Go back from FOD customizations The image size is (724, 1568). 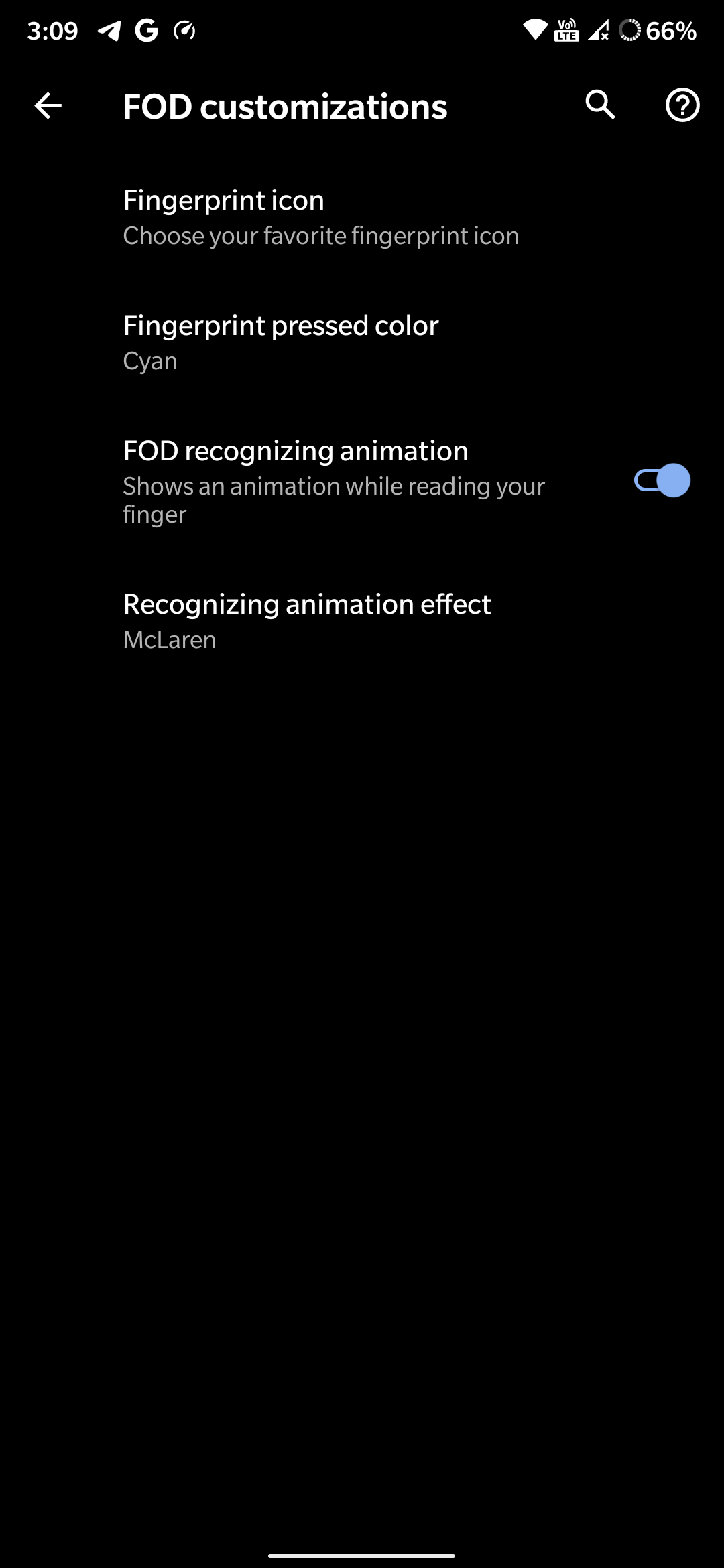click(x=48, y=106)
